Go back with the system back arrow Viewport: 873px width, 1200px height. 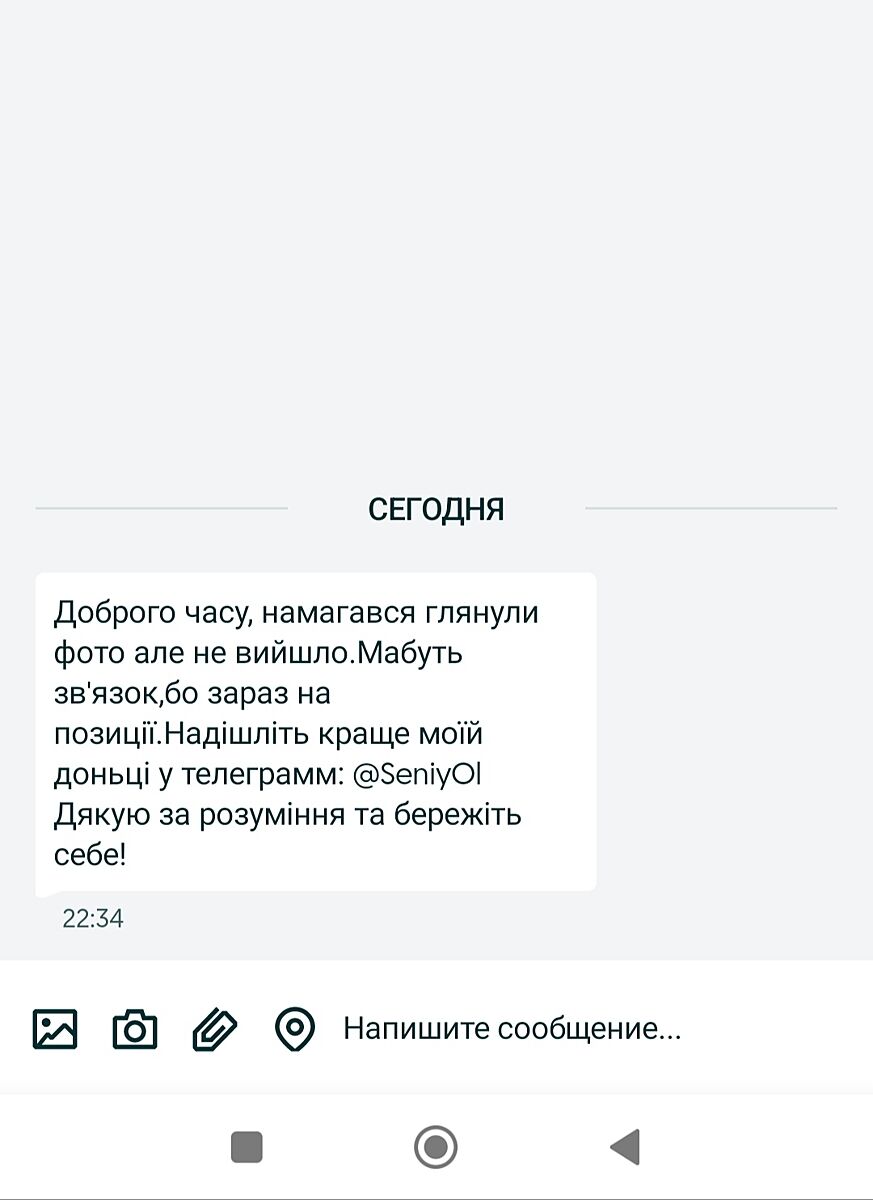tap(625, 1146)
